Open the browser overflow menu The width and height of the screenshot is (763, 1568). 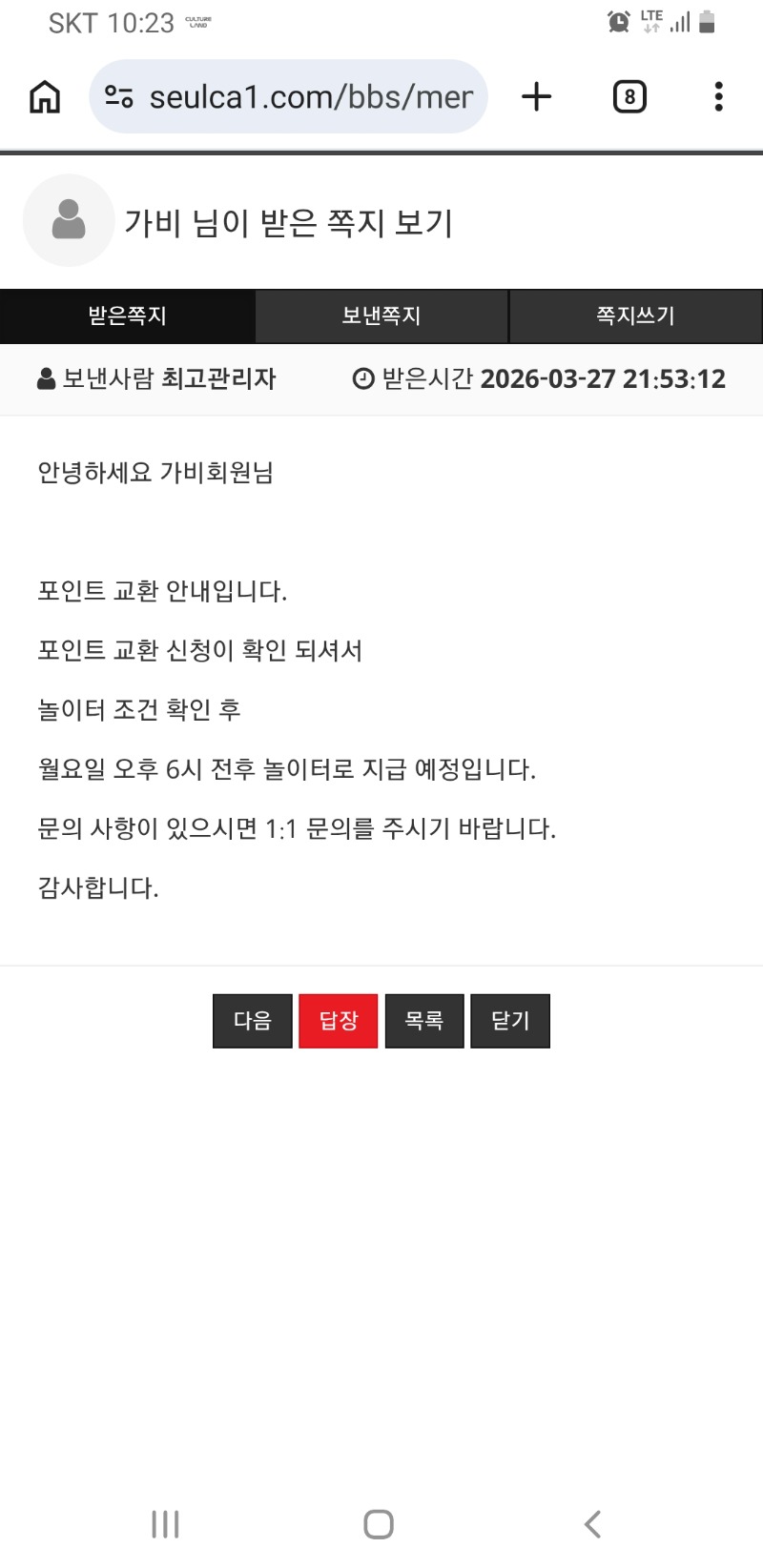(718, 96)
